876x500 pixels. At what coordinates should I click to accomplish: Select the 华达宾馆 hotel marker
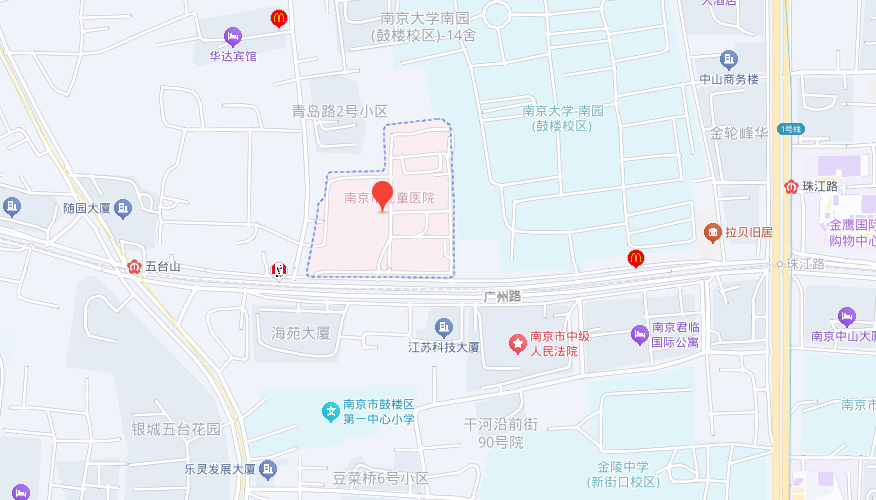[x=233, y=37]
